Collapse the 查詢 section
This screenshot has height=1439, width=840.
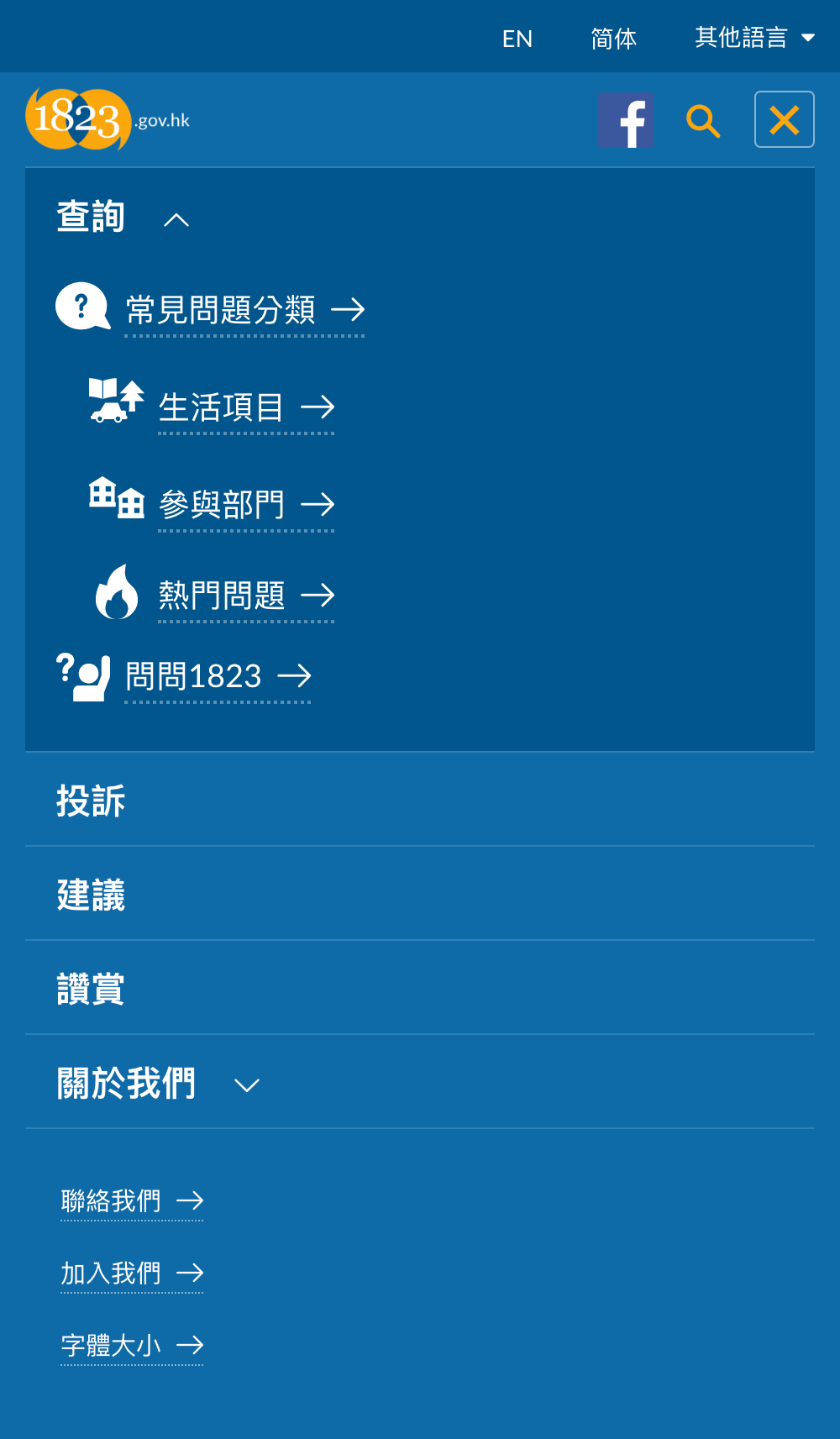[x=123, y=217]
